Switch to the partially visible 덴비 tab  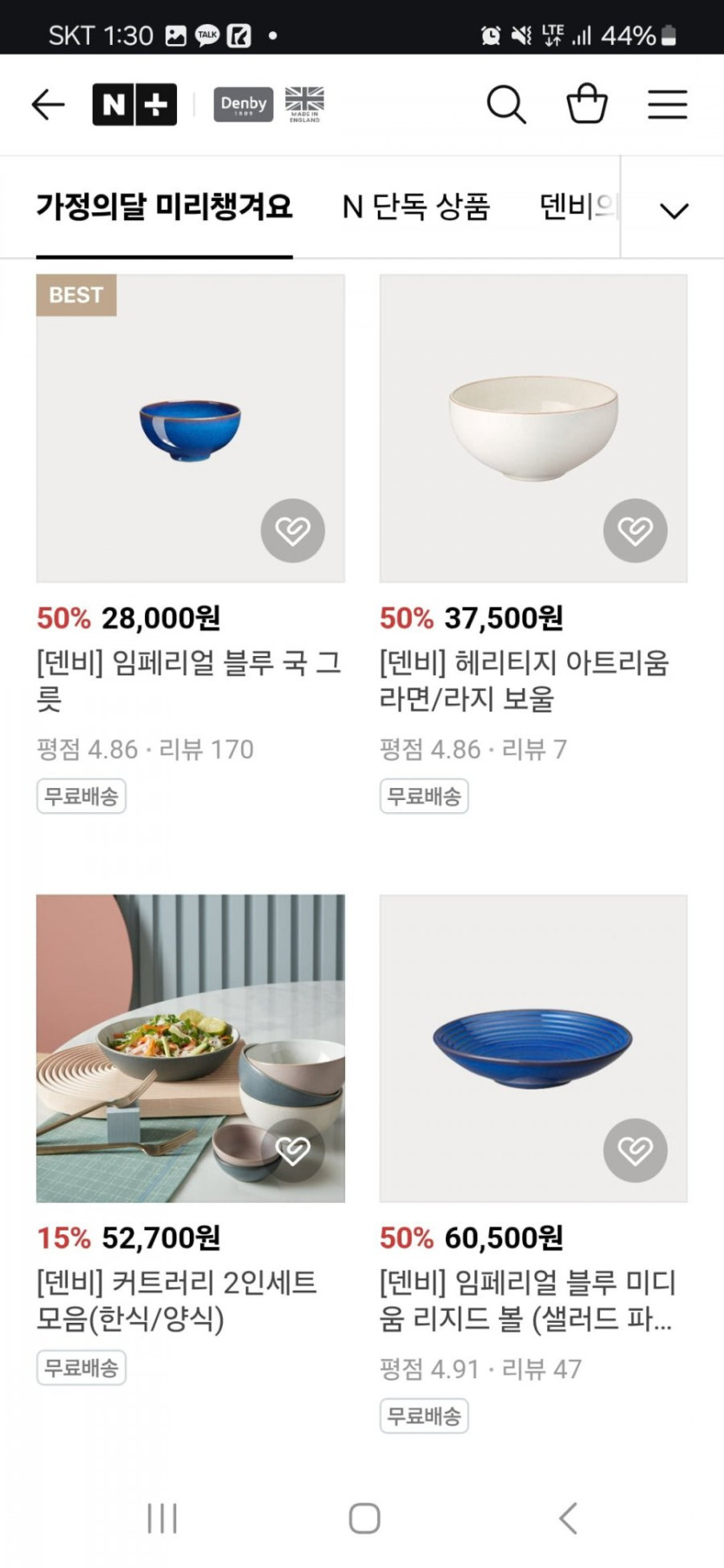pyautogui.click(x=577, y=207)
